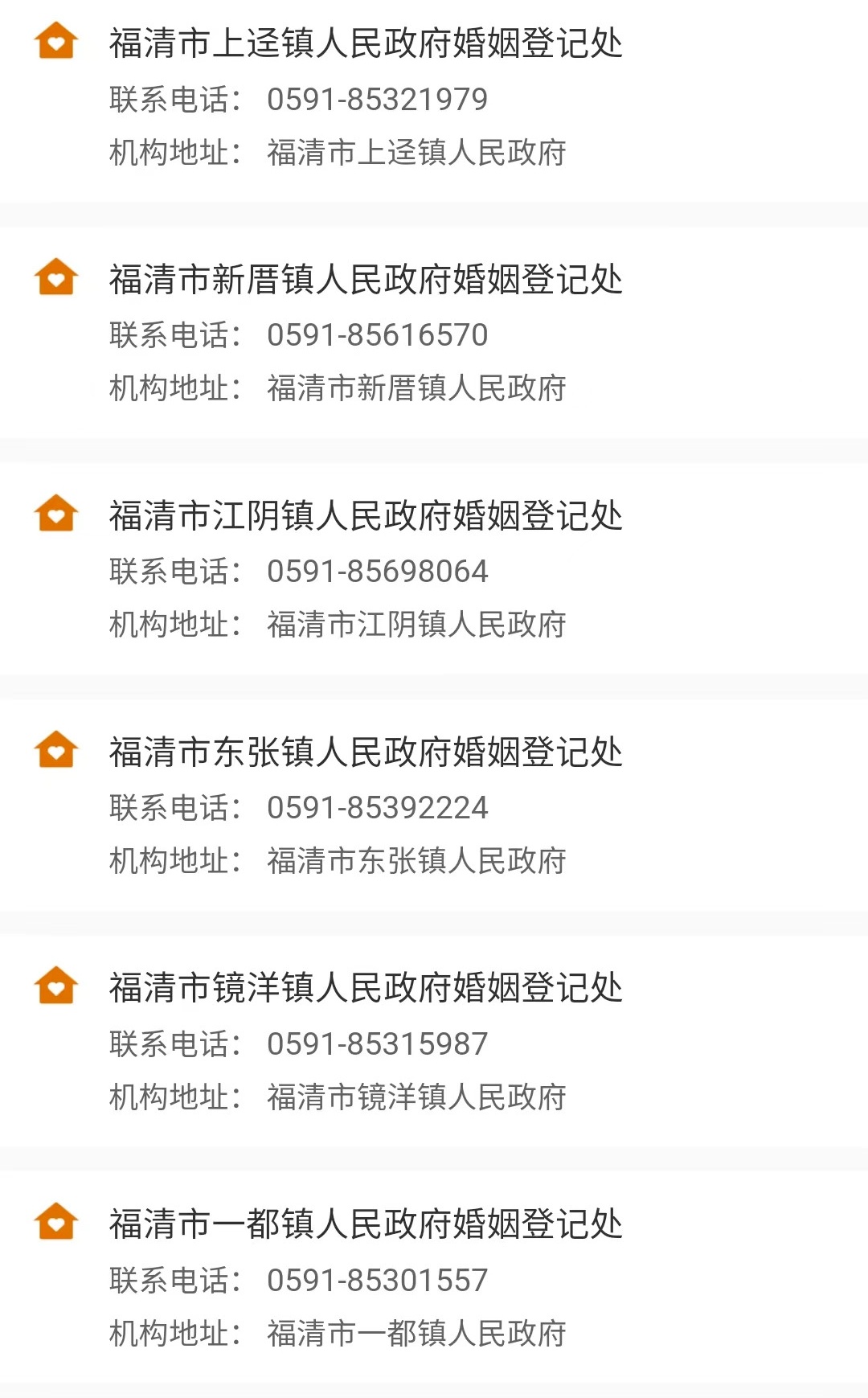This screenshot has height=1398, width=868.
Task: Dial phone number 0591-85698064
Action: [378, 572]
